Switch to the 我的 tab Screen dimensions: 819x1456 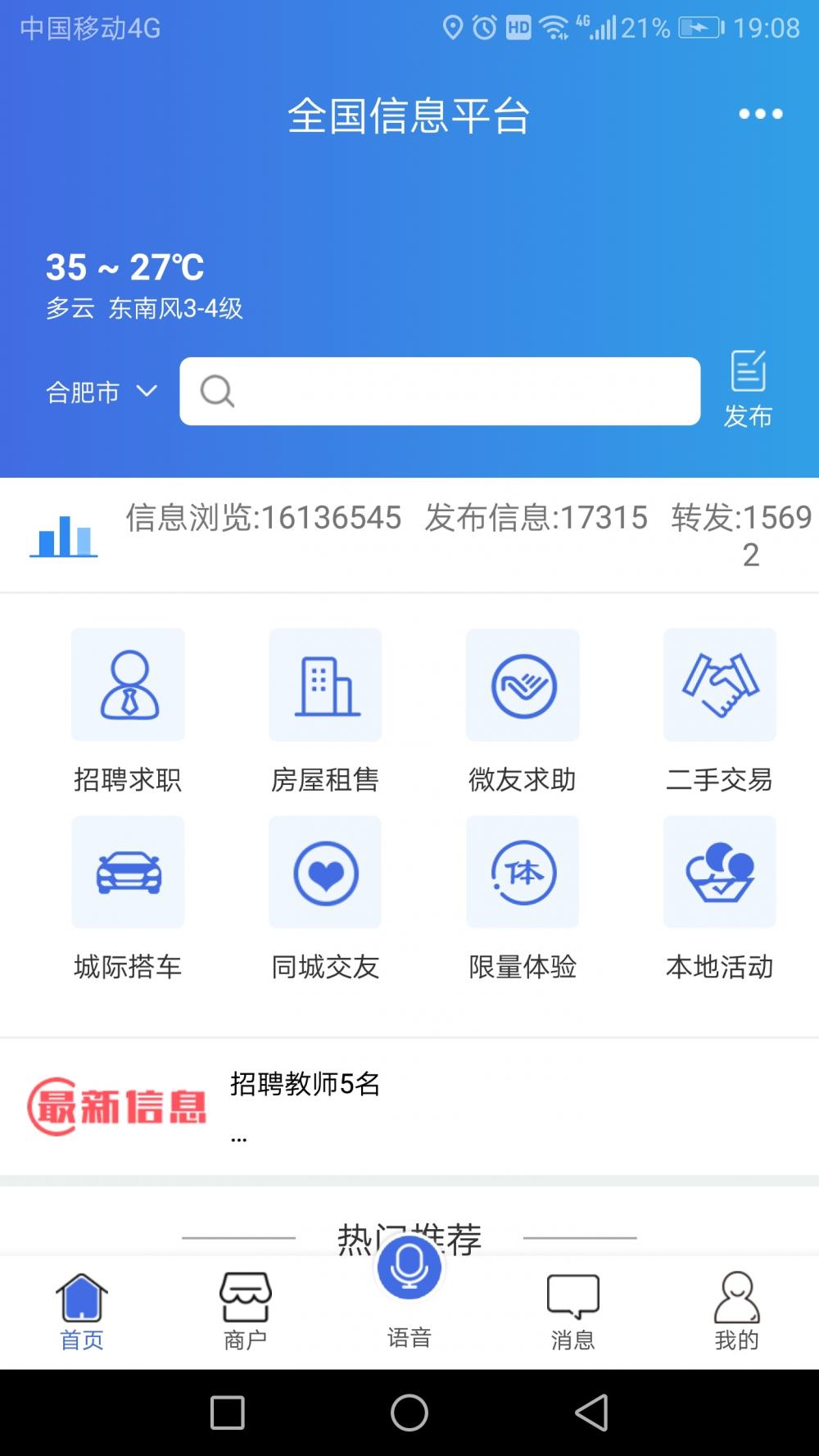pyautogui.click(x=737, y=1311)
